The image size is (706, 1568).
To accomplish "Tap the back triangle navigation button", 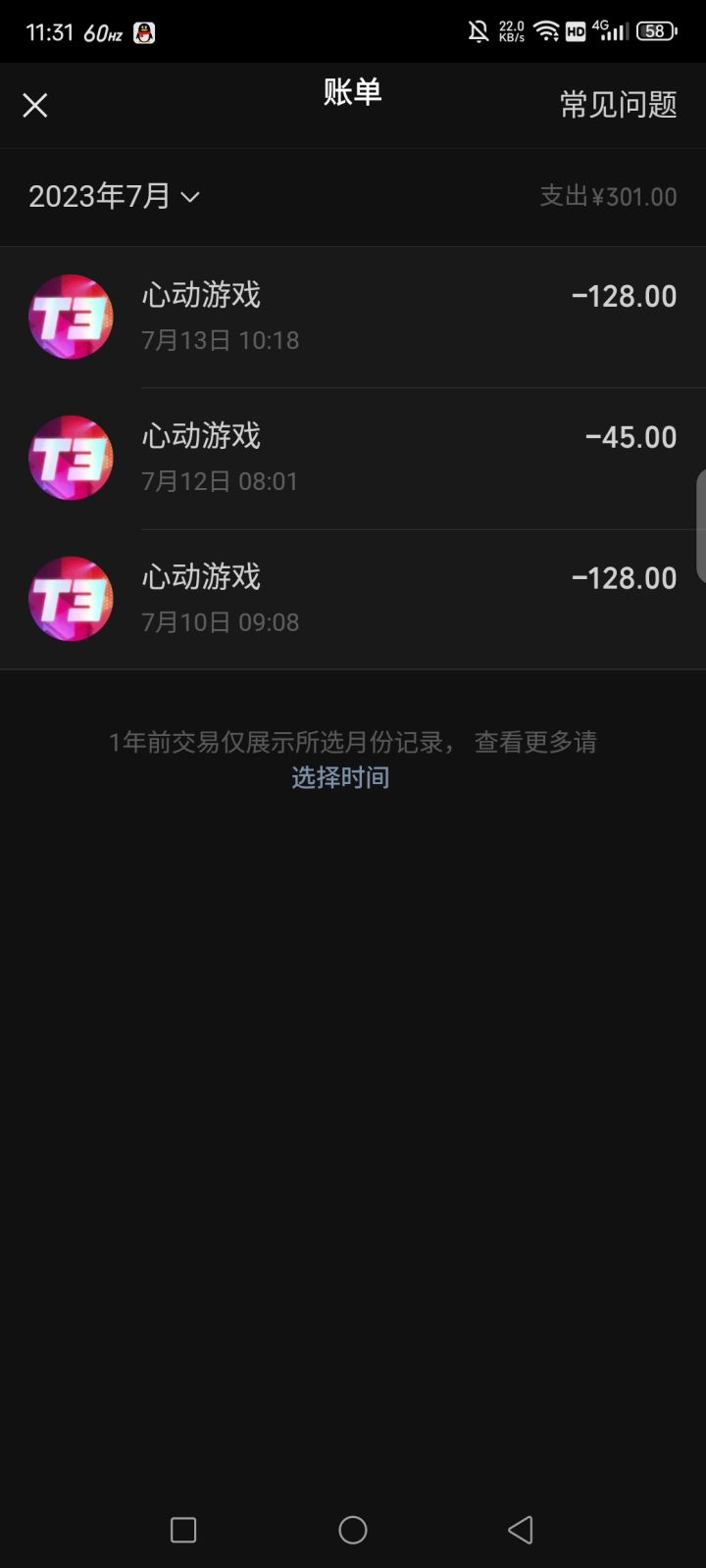I will click(x=521, y=1529).
